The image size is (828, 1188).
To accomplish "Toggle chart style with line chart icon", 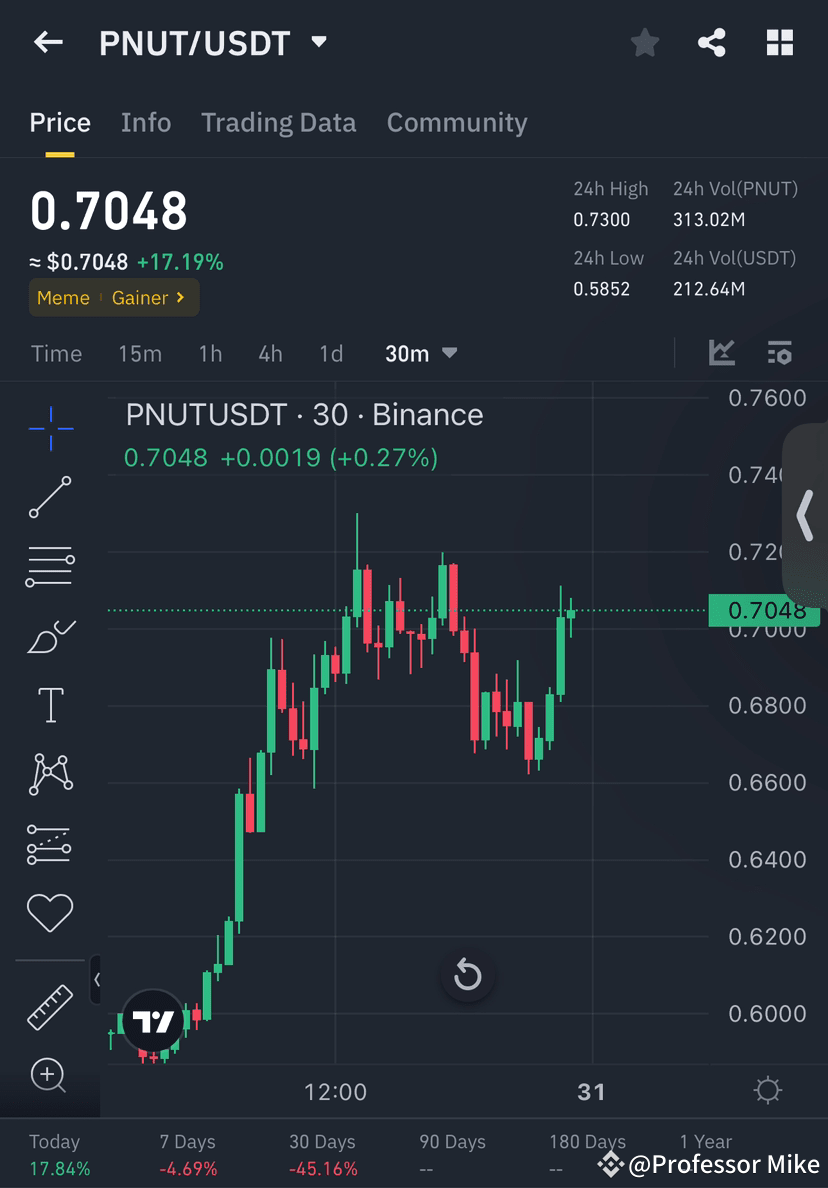I will tap(722, 353).
